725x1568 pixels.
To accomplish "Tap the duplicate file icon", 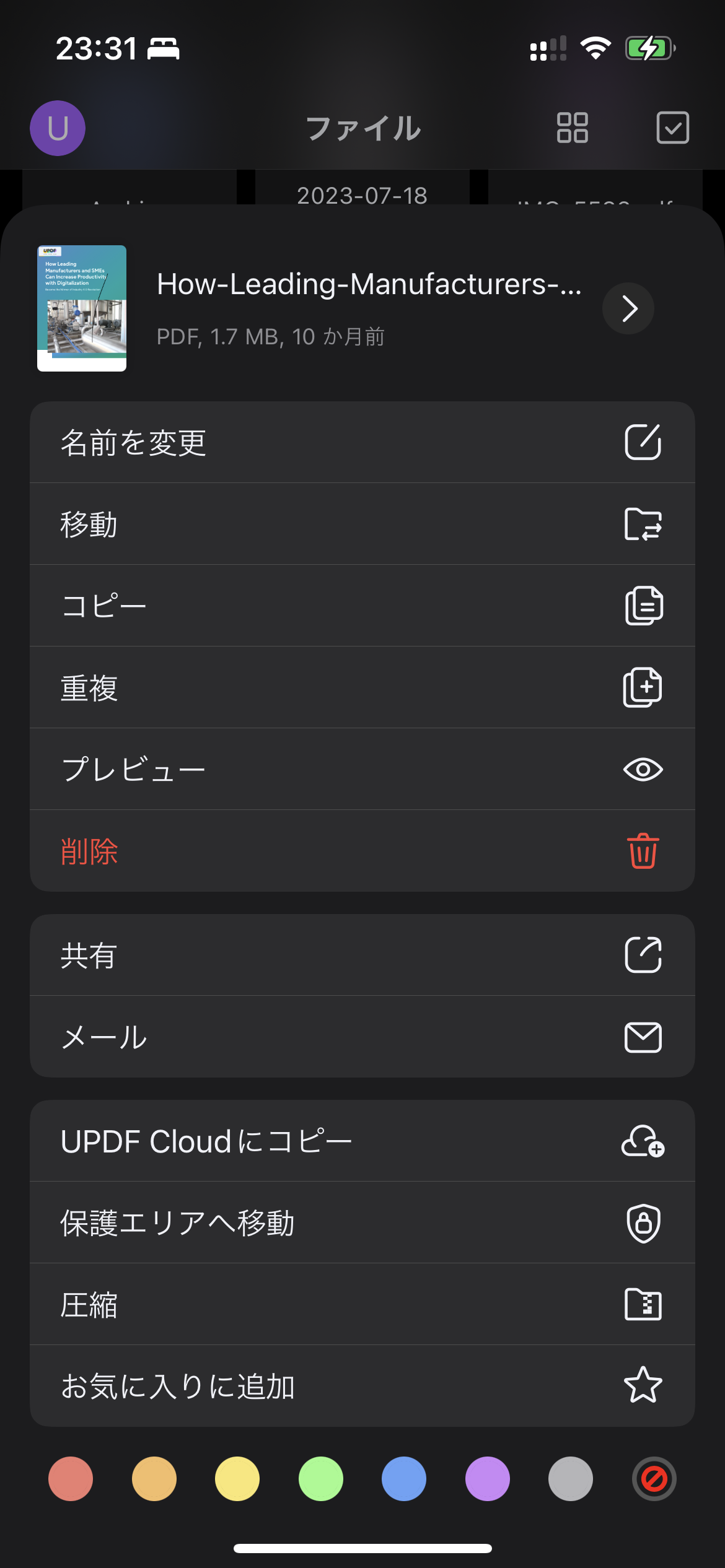I will pyautogui.click(x=643, y=687).
